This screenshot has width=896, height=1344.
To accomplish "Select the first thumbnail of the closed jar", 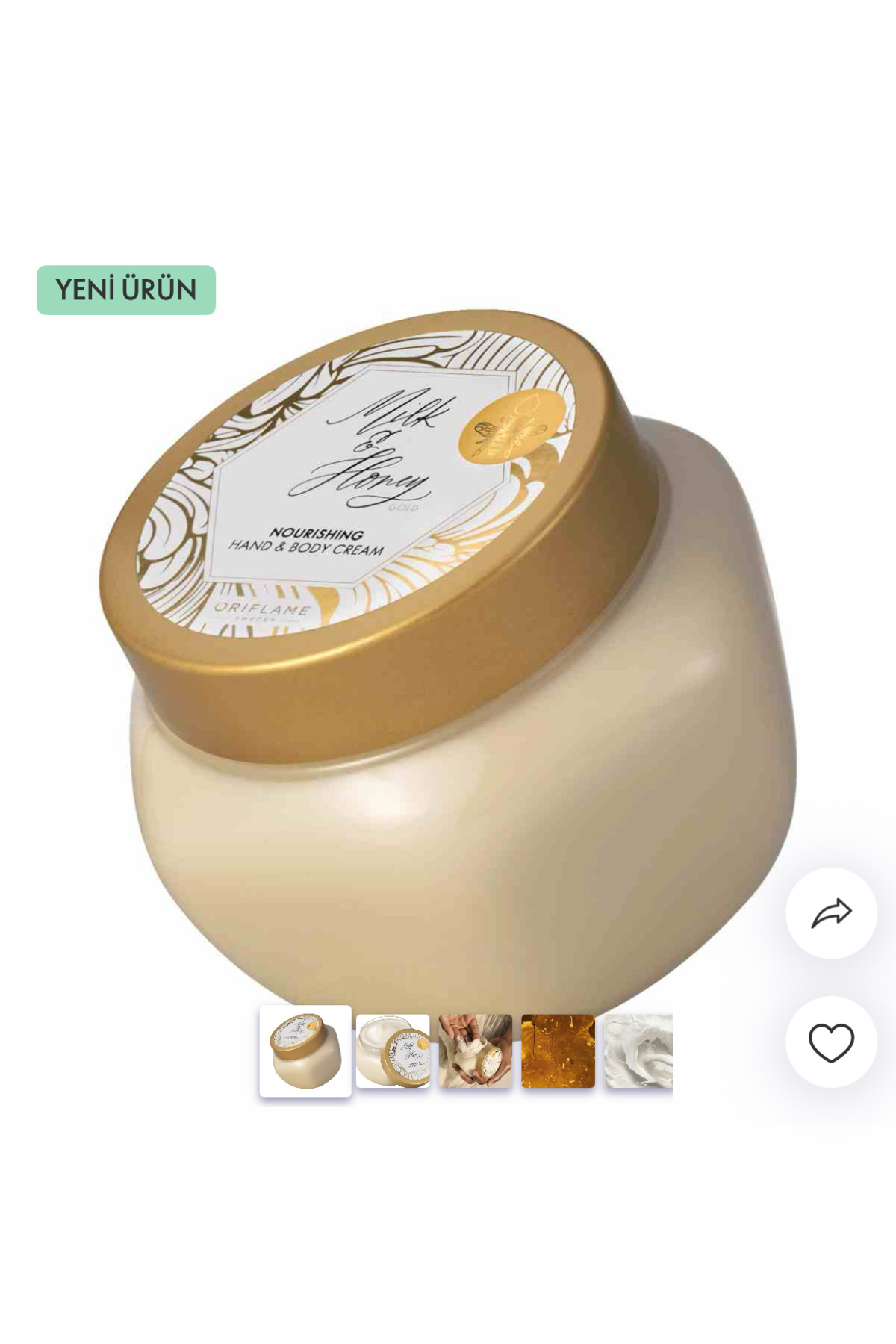I will click(305, 1051).
